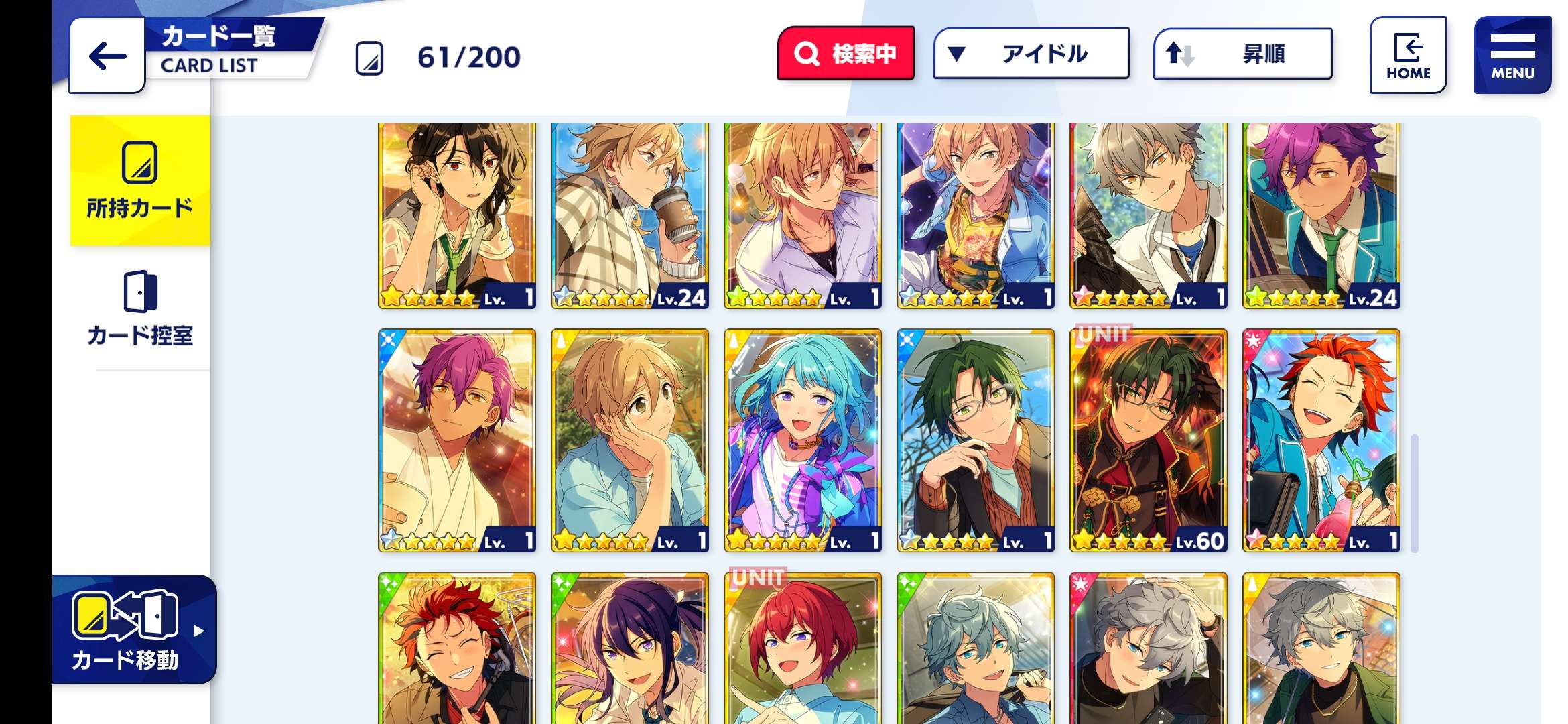Open the dark curly-haired idol card
The height and width of the screenshot is (724, 1568).
pyautogui.click(x=456, y=215)
